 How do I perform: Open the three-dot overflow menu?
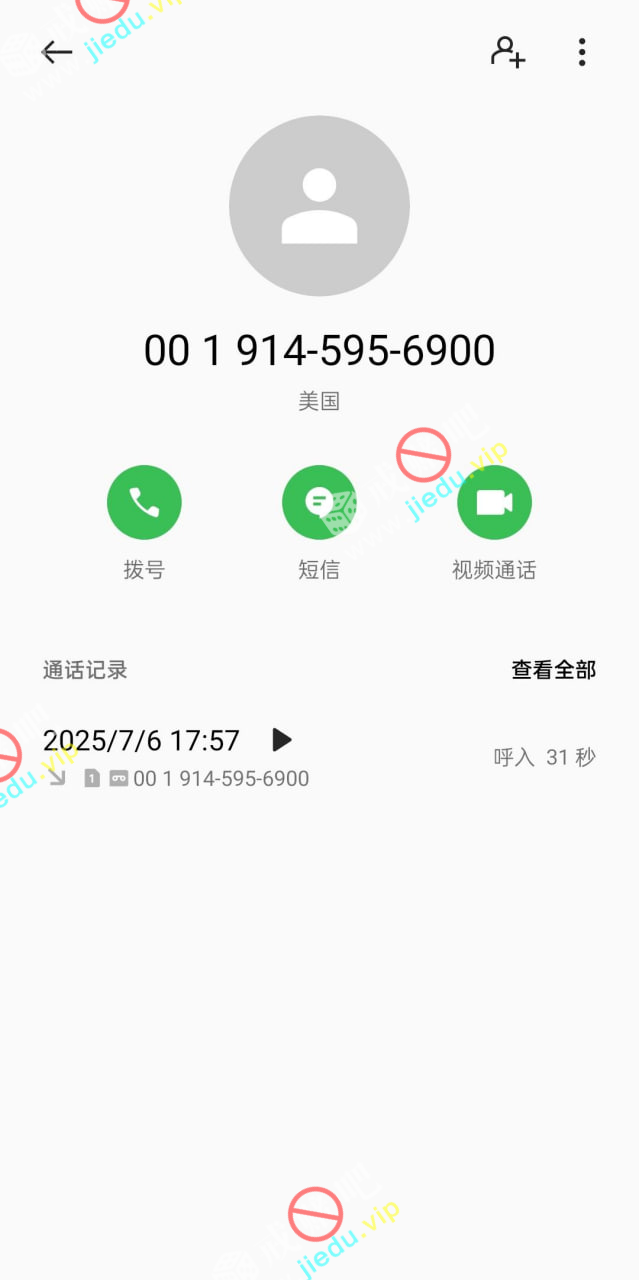582,52
